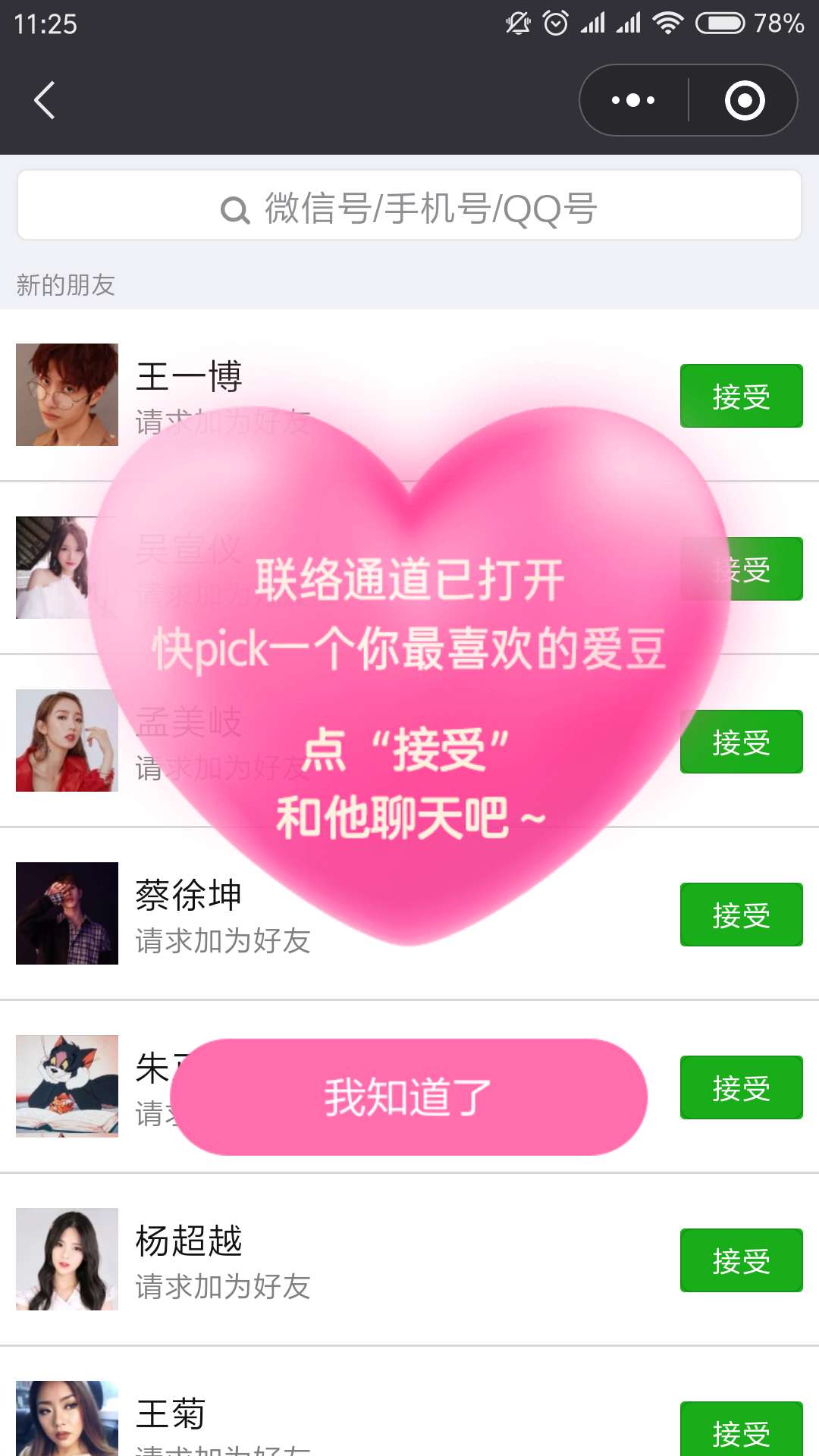Accept the friend request beside the Tom cat avatar
This screenshot has height=1456, width=819.
point(741,1087)
